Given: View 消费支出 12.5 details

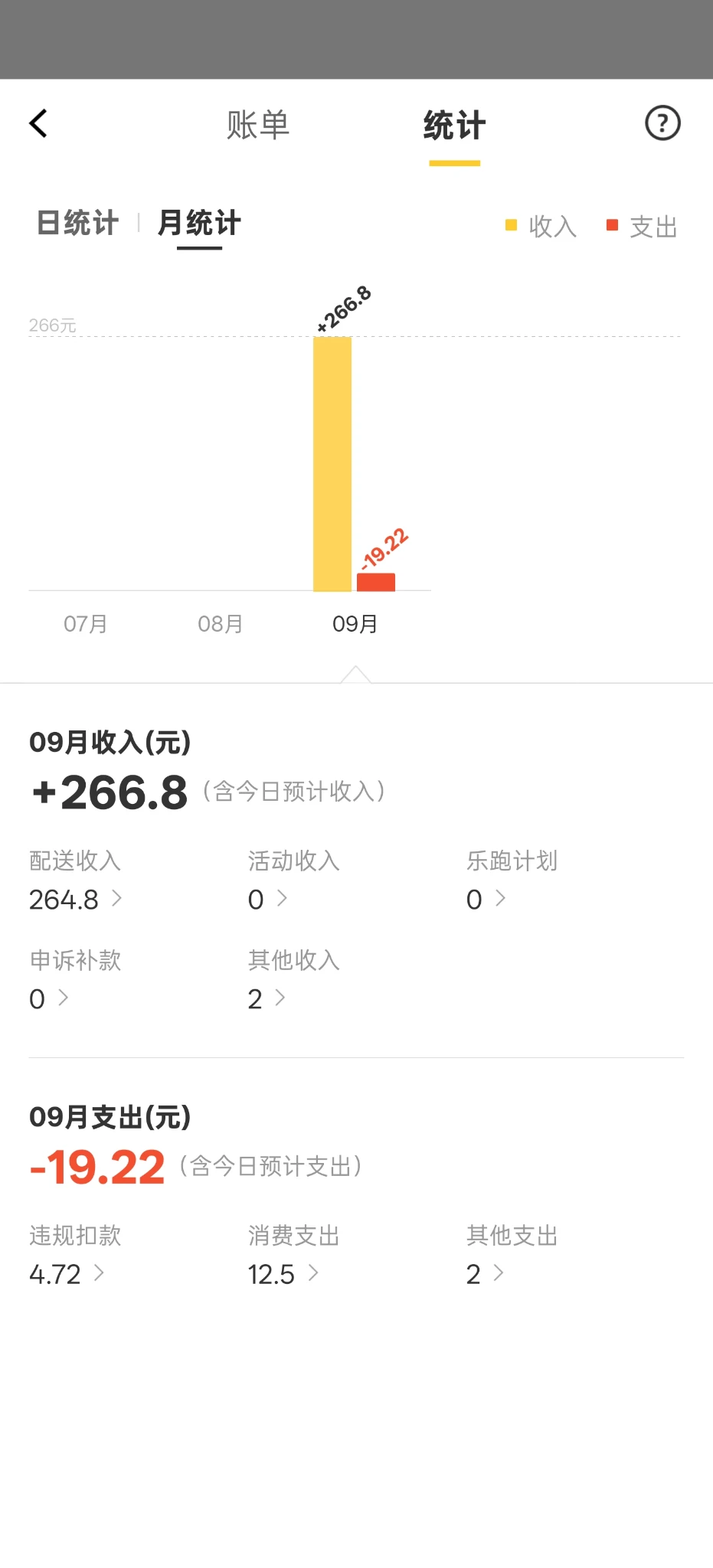Looking at the screenshot, I should [x=283, y=1274].
